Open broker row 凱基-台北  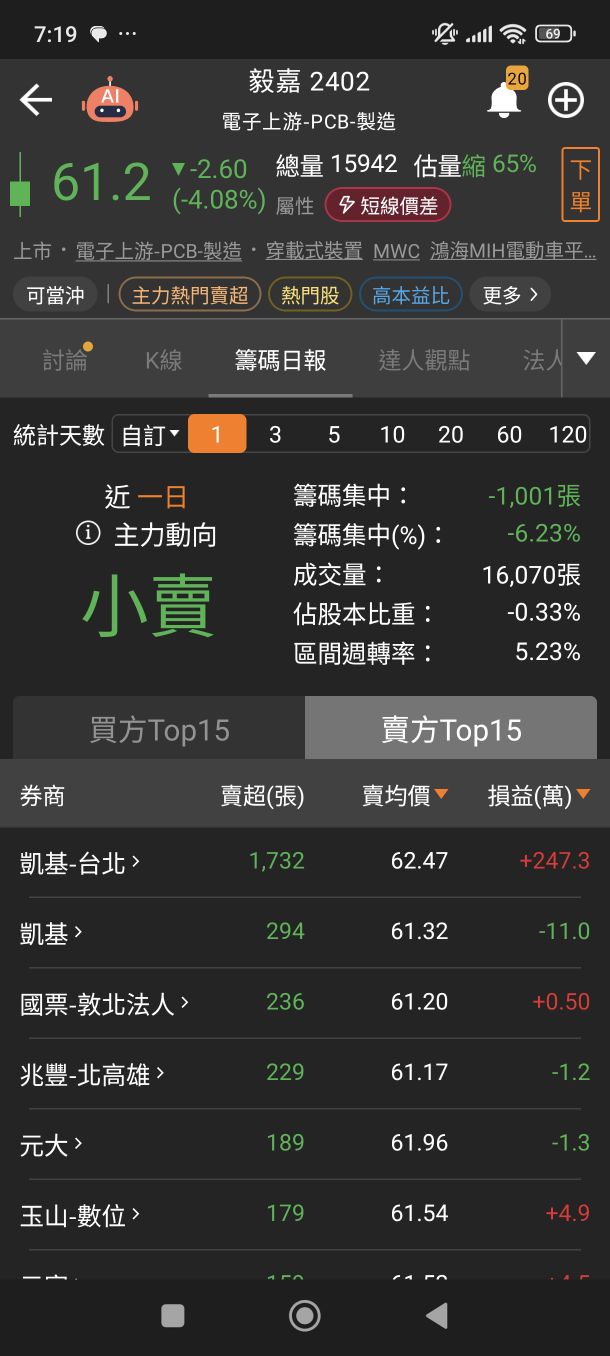[x=305, y=862]
